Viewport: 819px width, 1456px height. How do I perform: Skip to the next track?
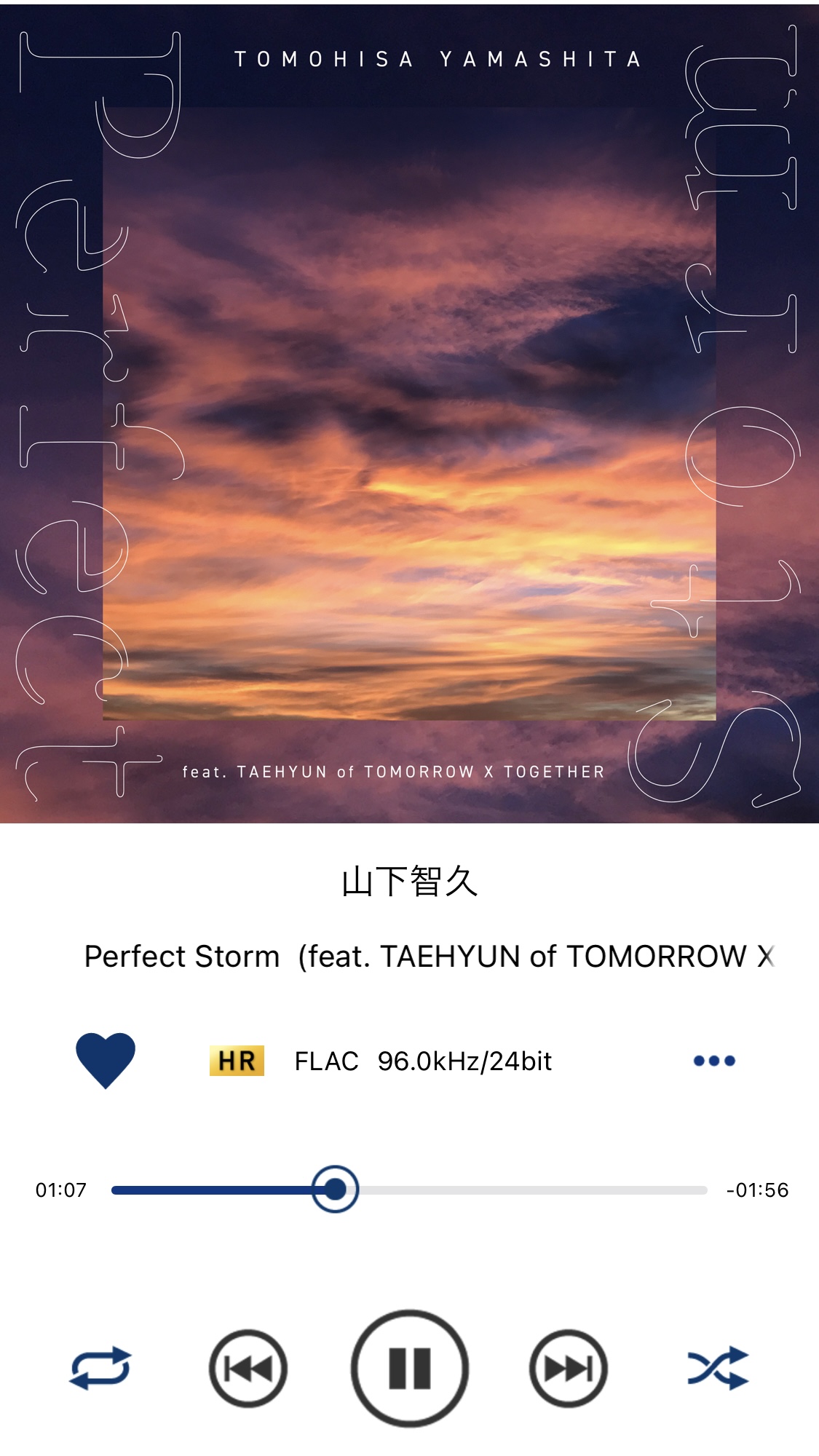point(569,1369)
